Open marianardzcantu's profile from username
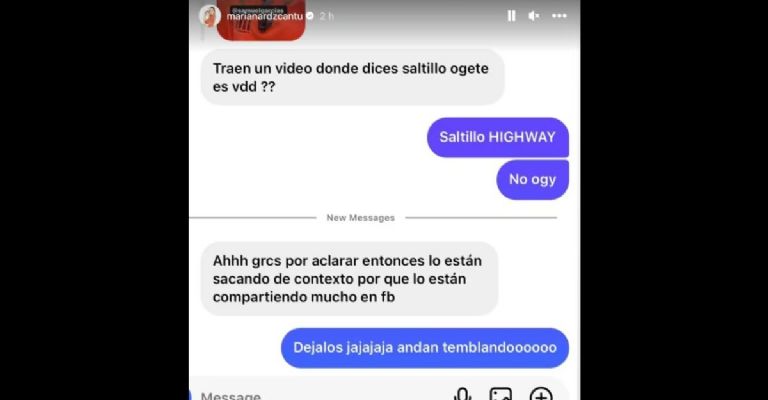Image resolution: width=768 pixels, height=400 pixels. coord(264,16)
